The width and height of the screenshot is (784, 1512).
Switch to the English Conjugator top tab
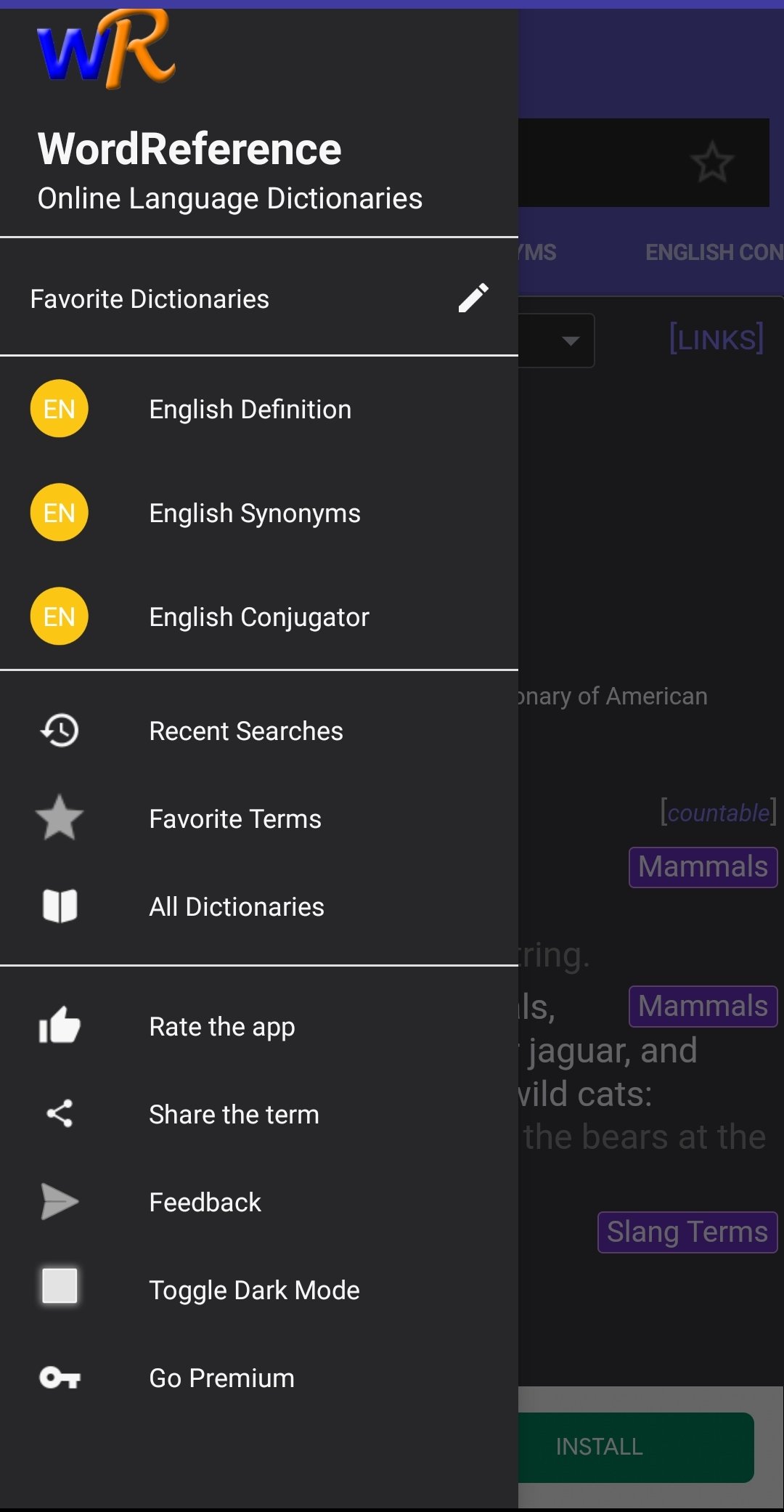[x=714, y=252]
